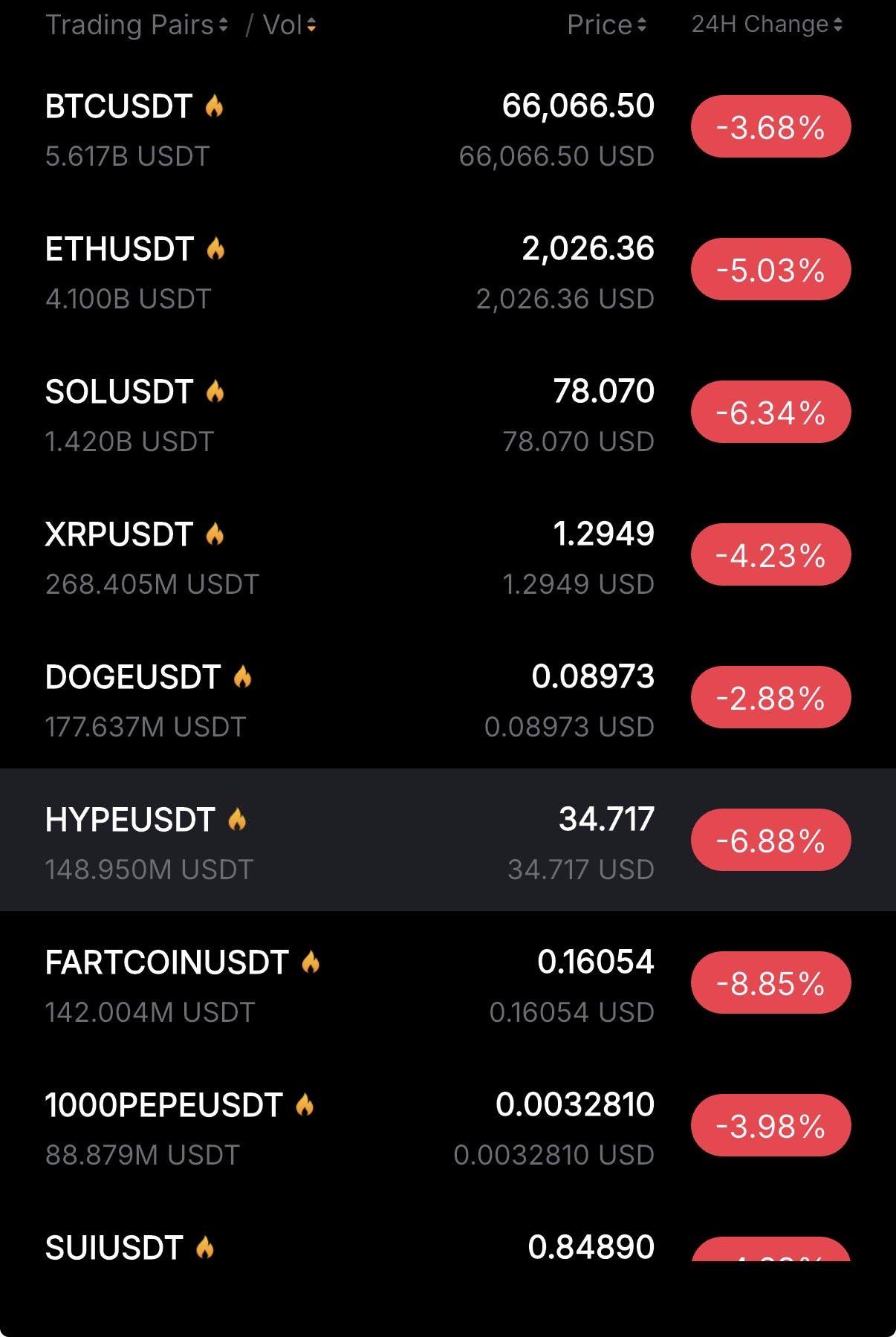Open the SUIUSDT trading pair

114,1248
